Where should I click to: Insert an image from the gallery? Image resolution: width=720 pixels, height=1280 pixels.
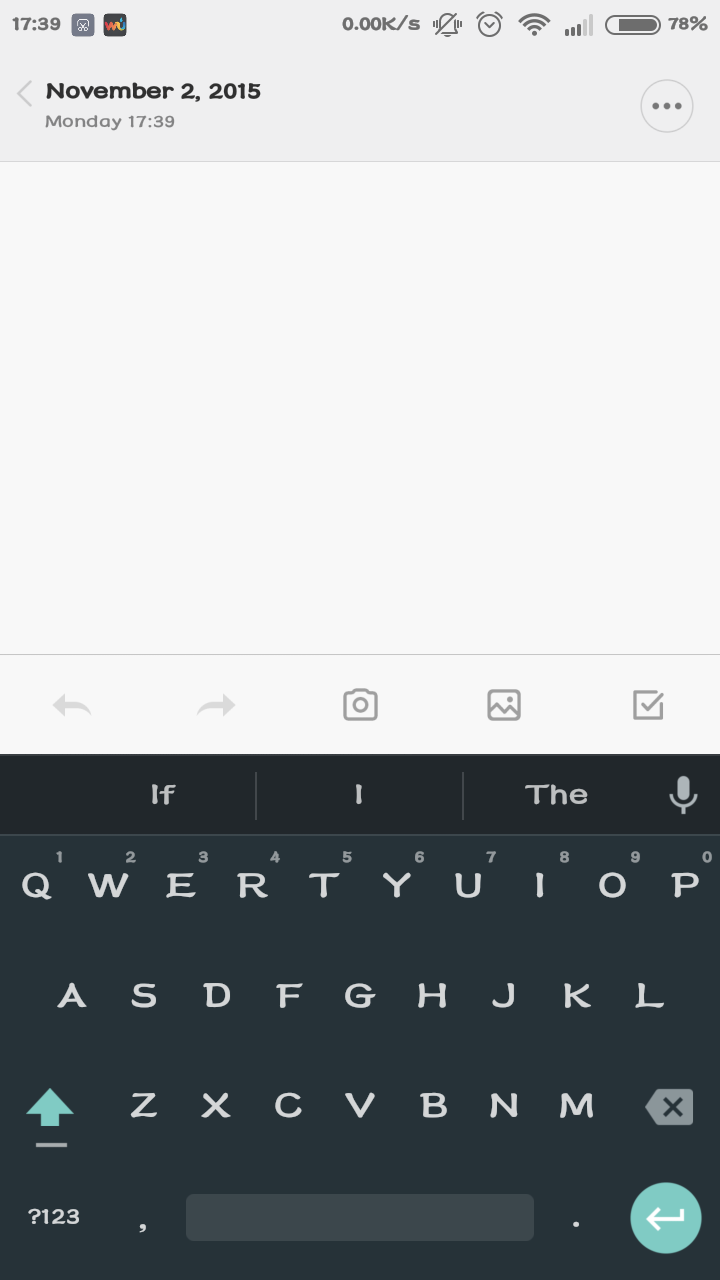(x=504, y=705)
